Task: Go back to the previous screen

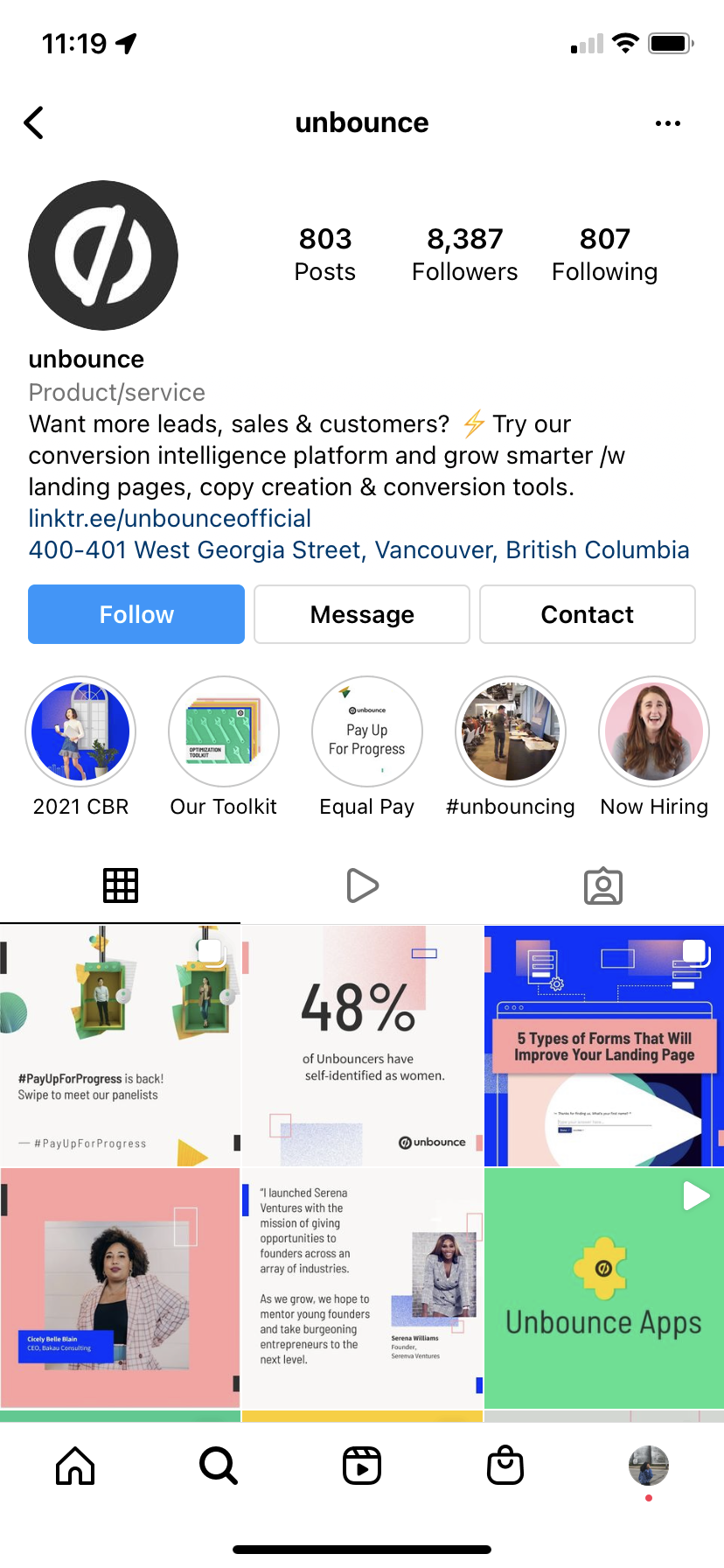Action: 34,123
